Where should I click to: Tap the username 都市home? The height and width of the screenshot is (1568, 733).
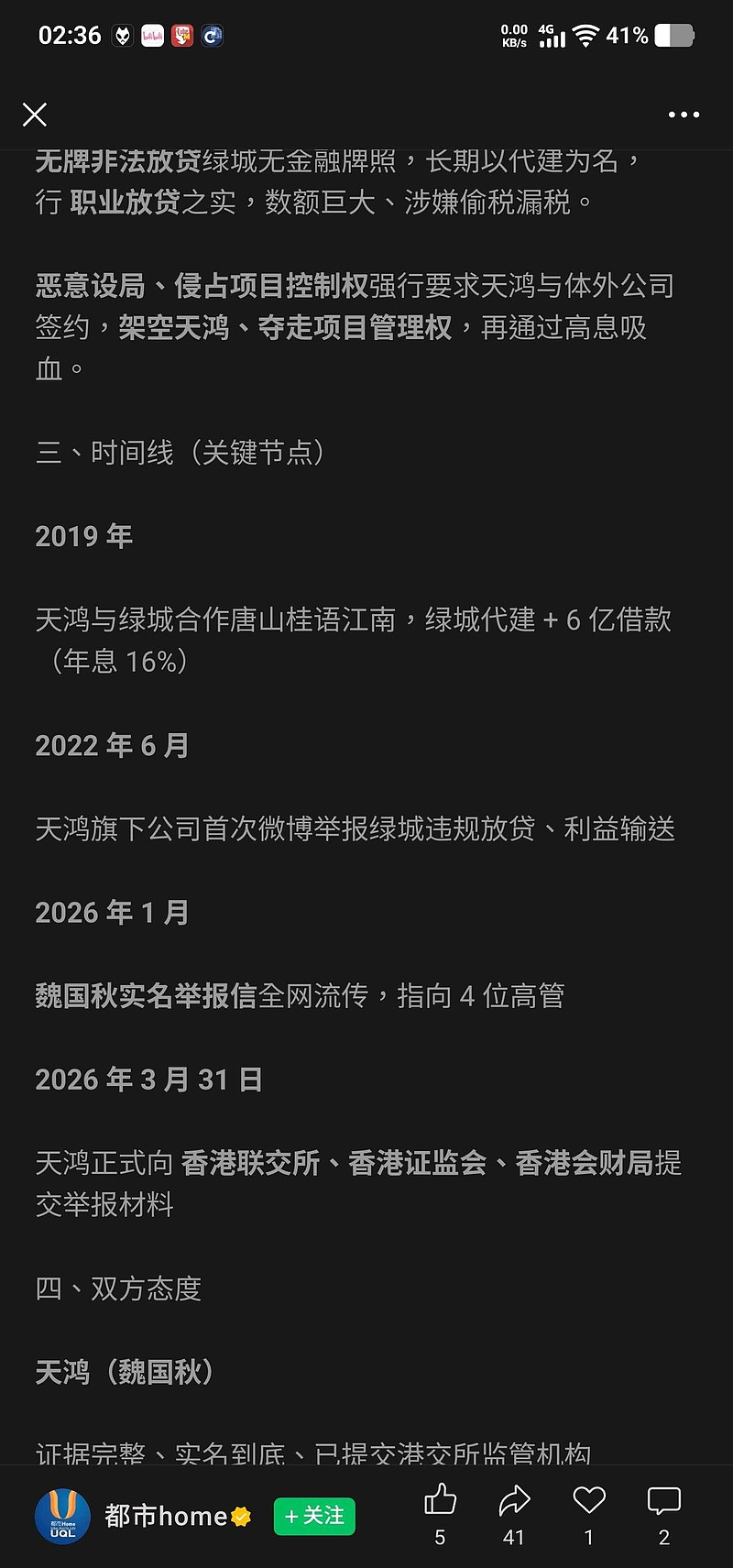pos(165,1517)
